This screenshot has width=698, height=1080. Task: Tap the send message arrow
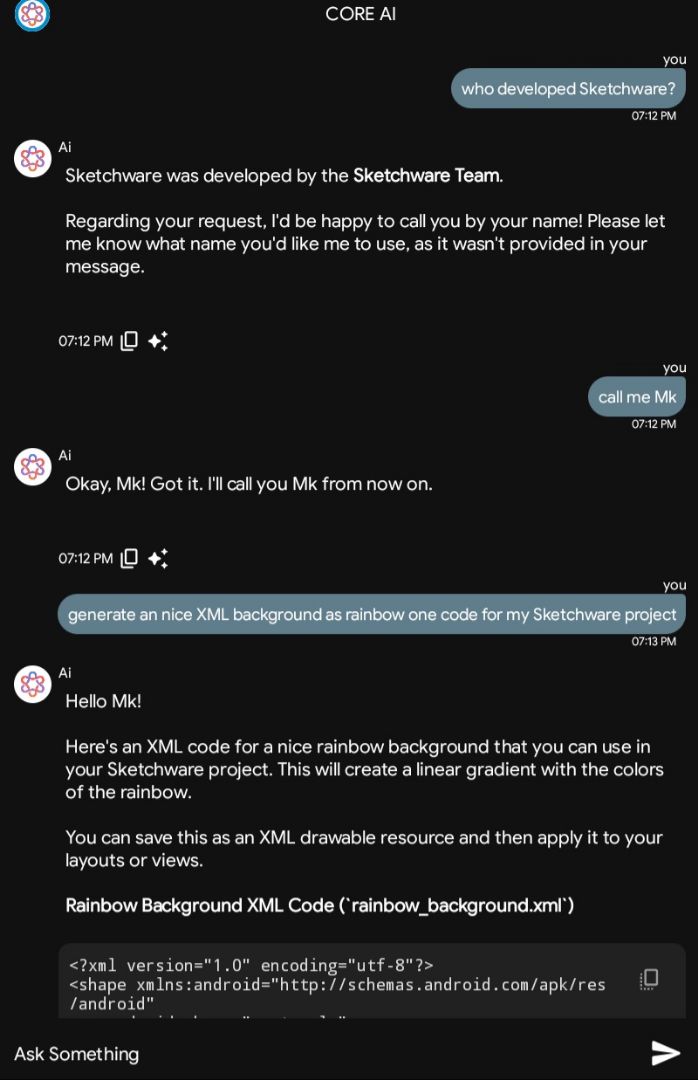(665, 1052)
